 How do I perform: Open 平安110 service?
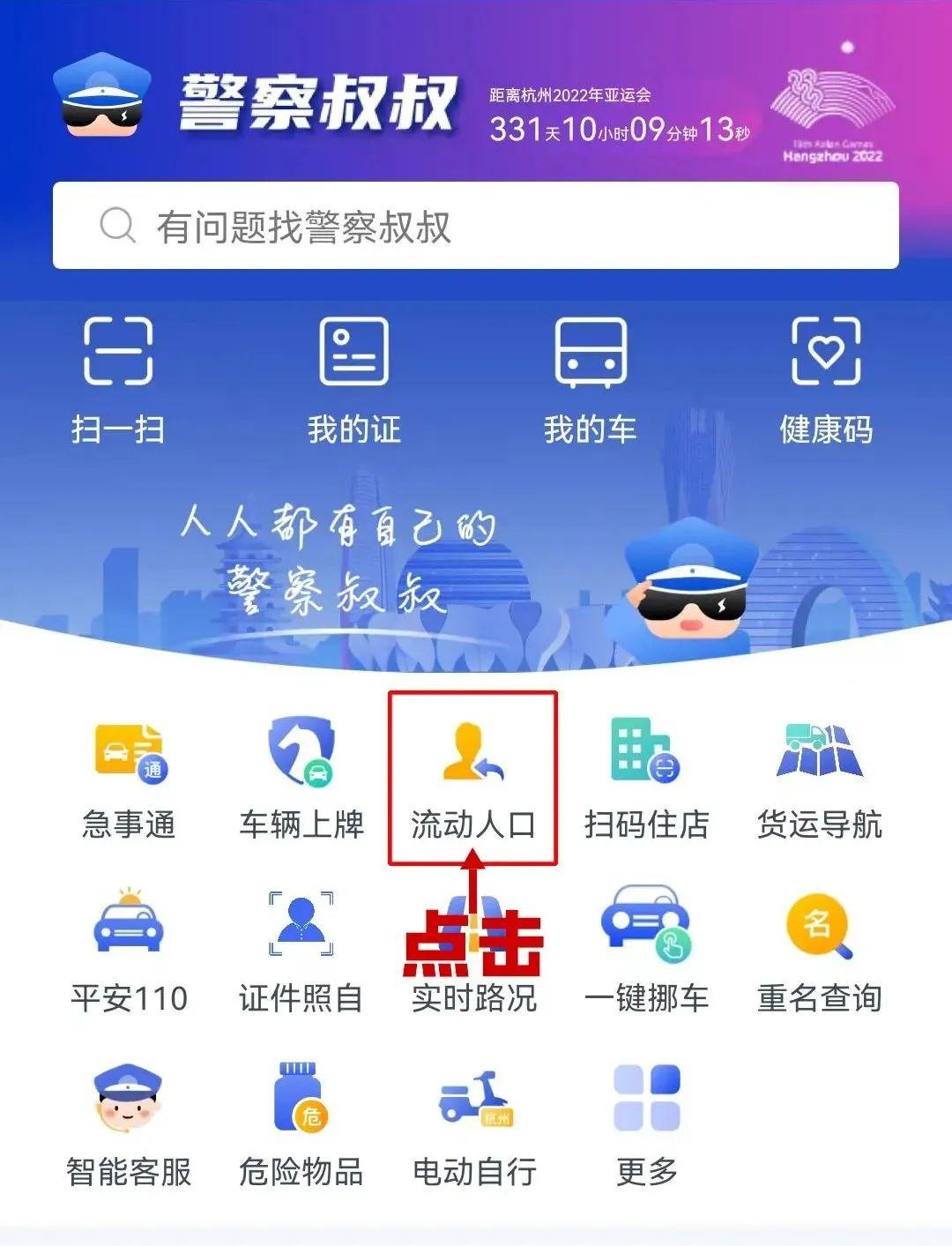coord(130,951)
